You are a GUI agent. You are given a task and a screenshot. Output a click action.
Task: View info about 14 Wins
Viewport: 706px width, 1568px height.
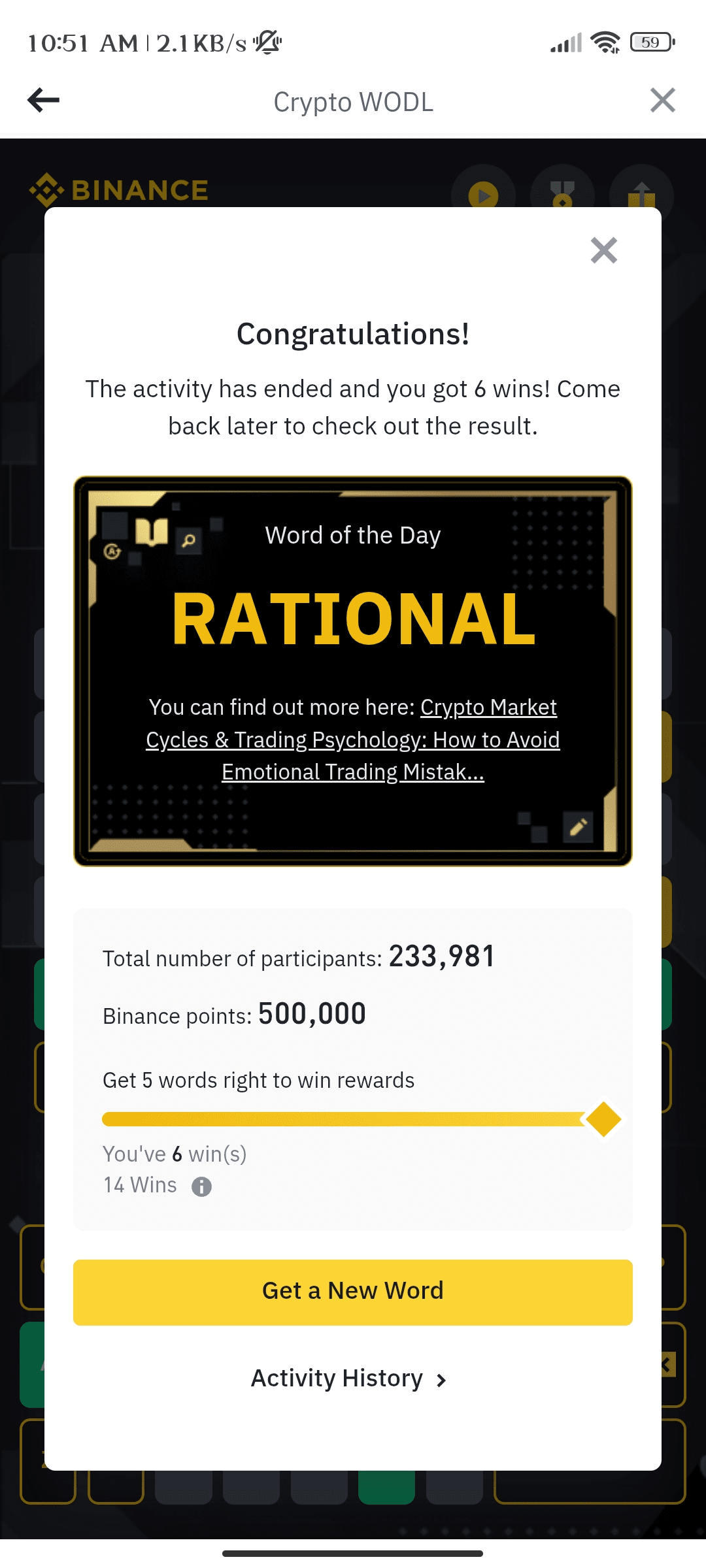click(x=201, y=1186)
